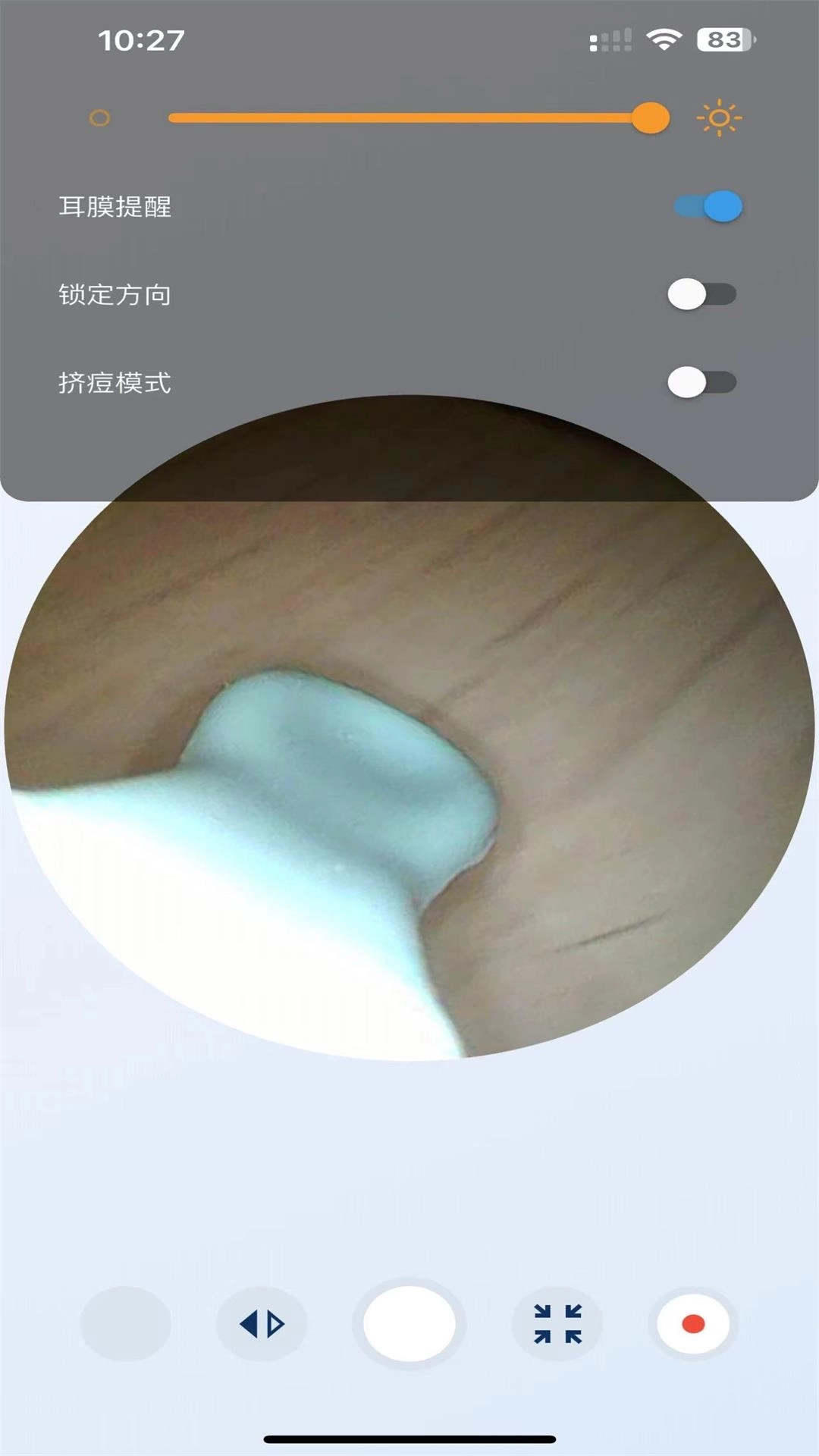Set the brightness slider to maximum
The image size is (819, 1456).
click(667, 118)
